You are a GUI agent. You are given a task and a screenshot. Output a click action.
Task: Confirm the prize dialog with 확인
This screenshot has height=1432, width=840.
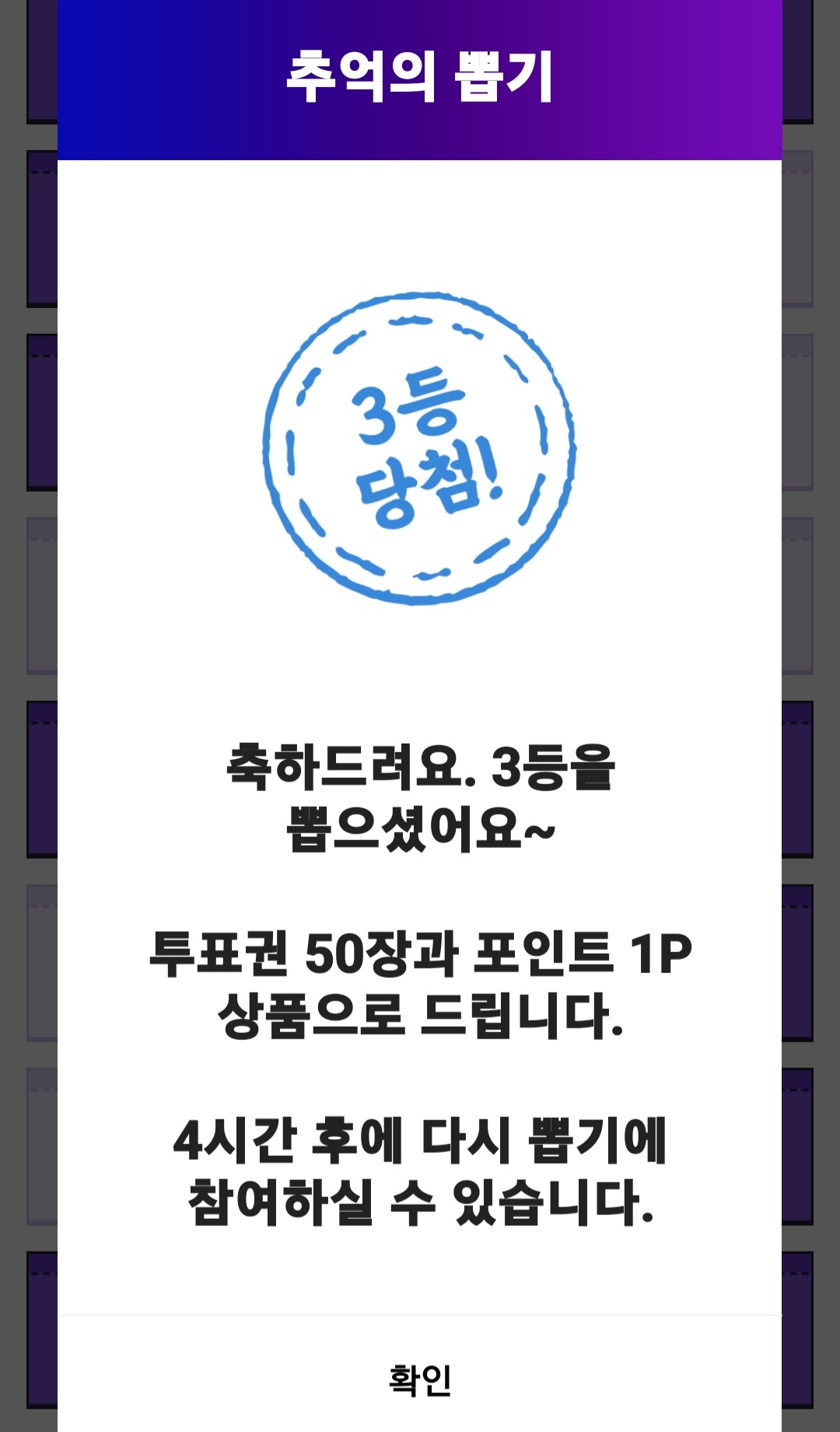[x=420, y=1380]
